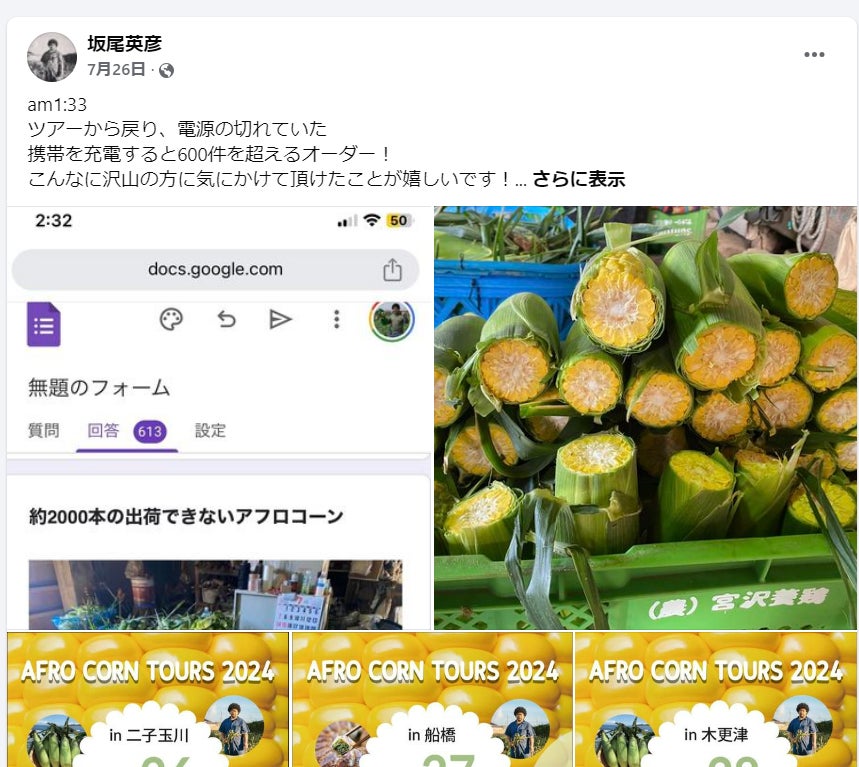Open 坂尾英彦's profile picture
This screenshot has height=767, width=859.
tap(51, 56)
